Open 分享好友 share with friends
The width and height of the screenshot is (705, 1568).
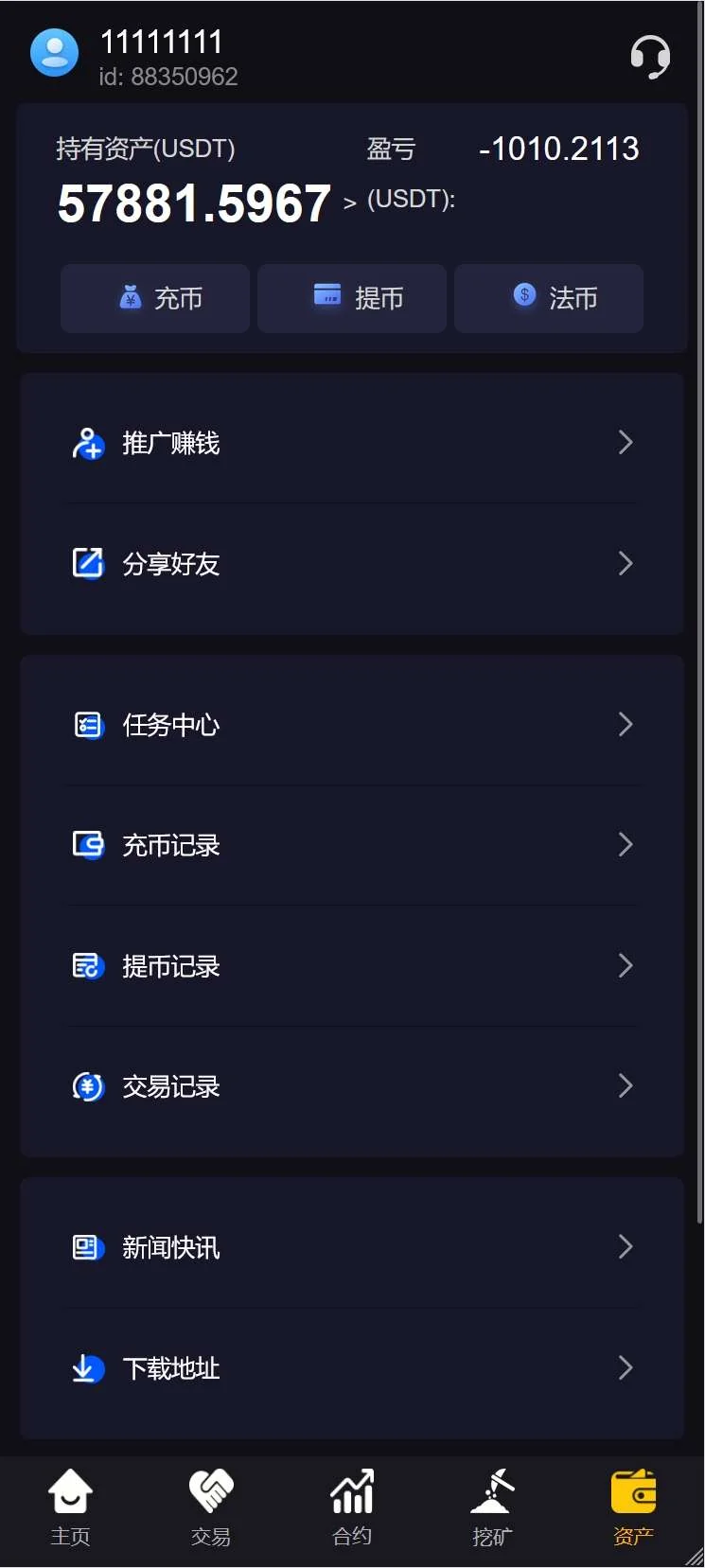point(352,564)
